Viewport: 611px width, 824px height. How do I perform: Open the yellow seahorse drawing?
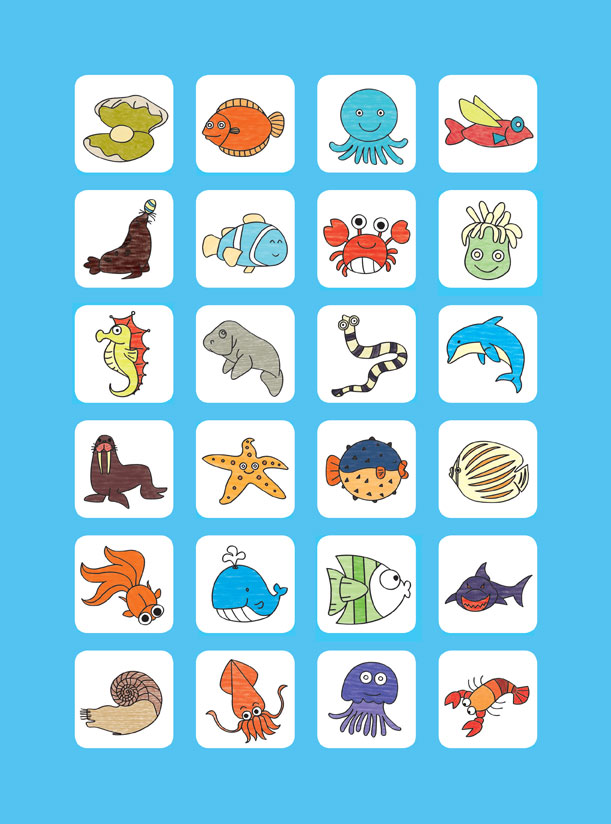(x=124, y=354)
